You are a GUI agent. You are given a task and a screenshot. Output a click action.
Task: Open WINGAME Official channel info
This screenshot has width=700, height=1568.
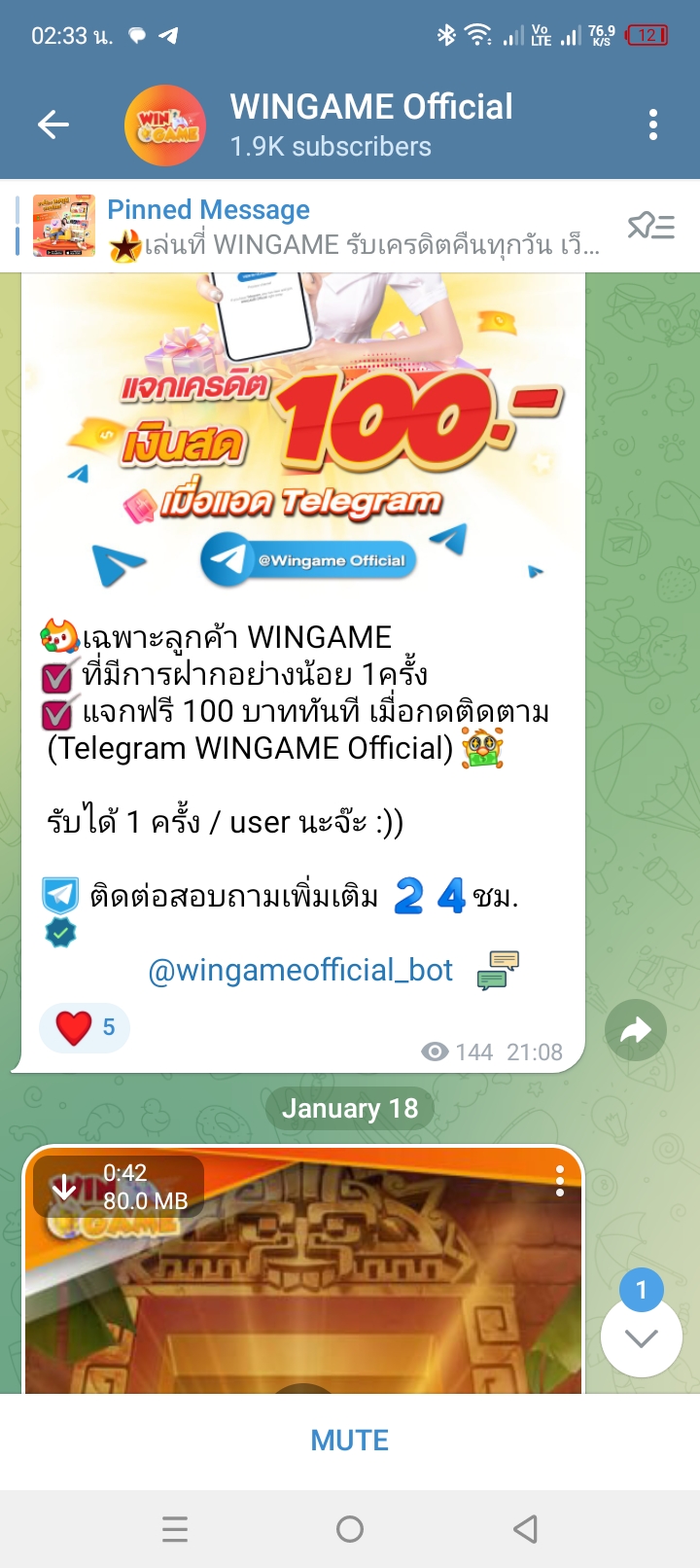click(371, 125)
